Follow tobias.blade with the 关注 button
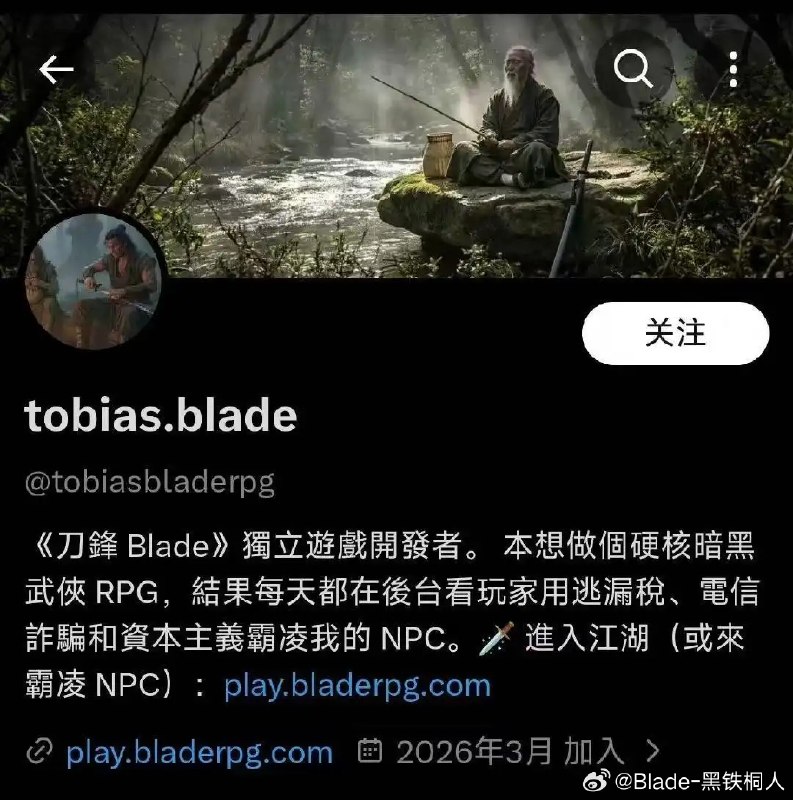This screenshot has height=800, width=793. point(675,333)
